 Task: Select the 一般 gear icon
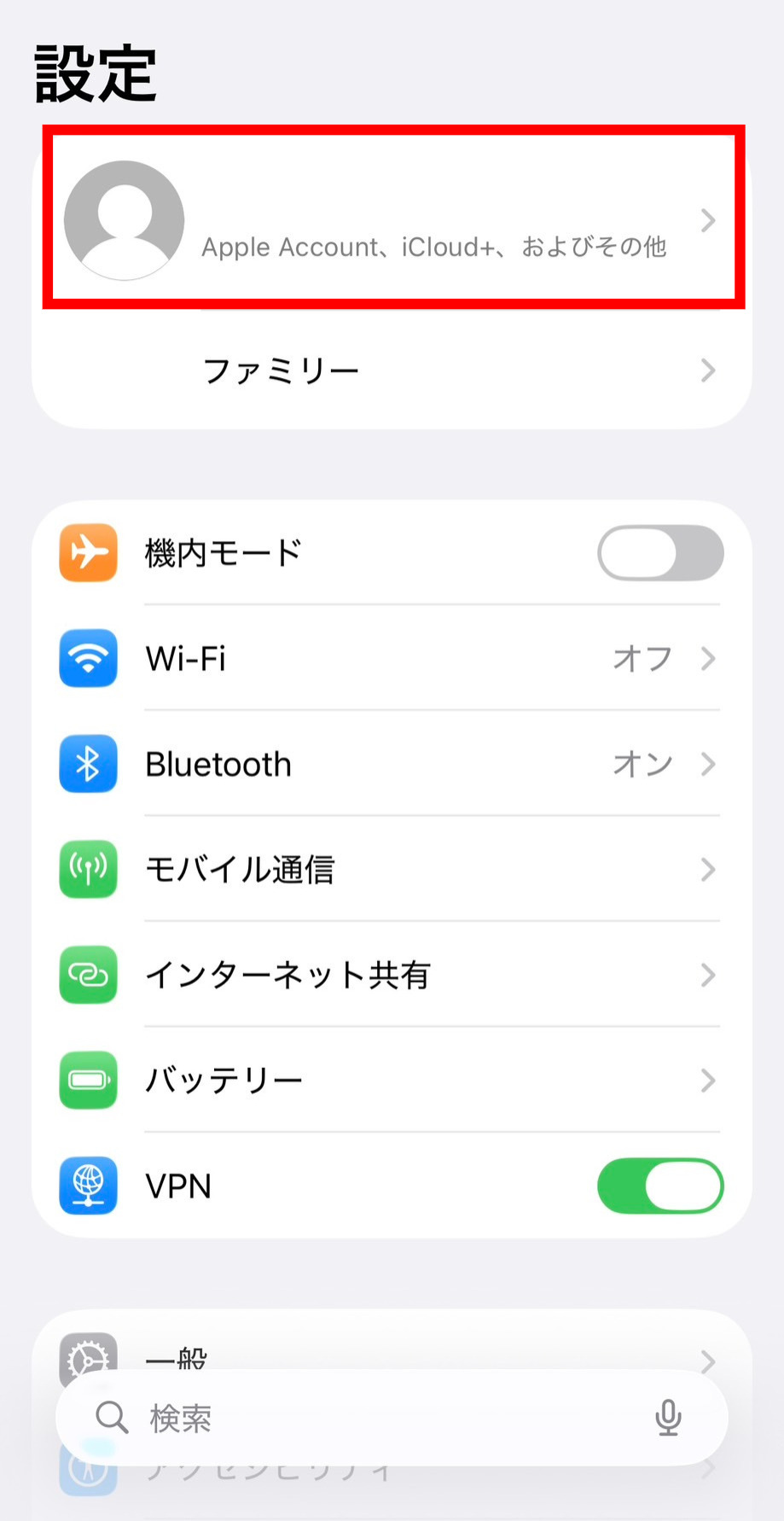88,1359
